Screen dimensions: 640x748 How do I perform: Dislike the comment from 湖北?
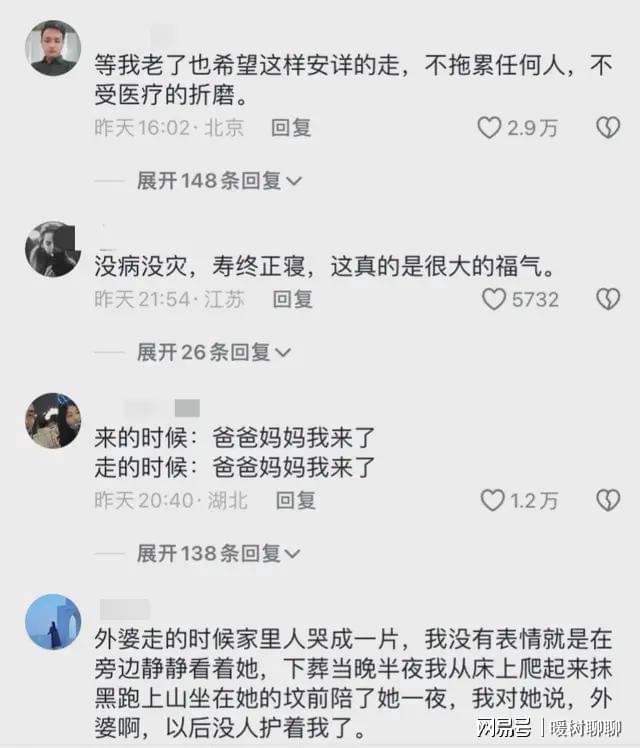pos(608,500)
